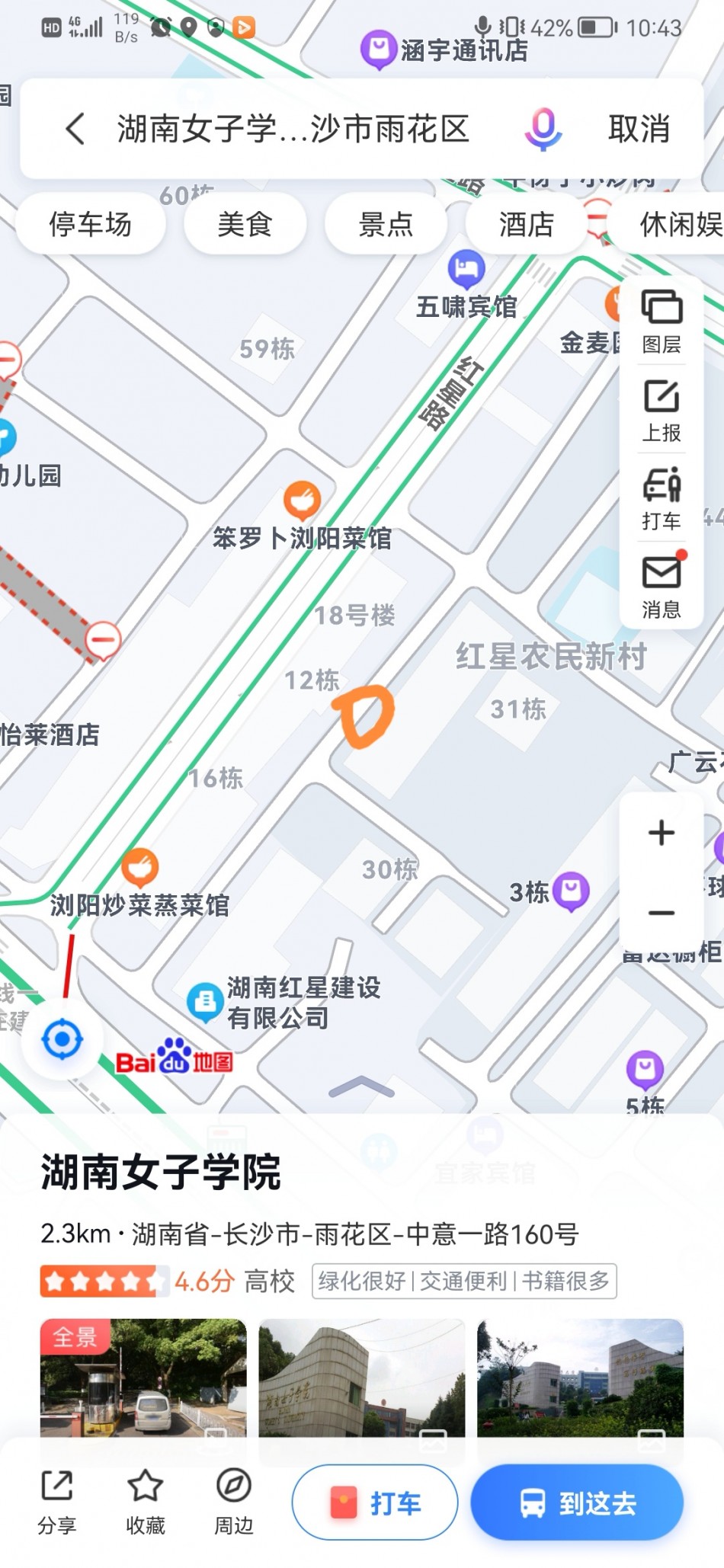
Task: Select the 景点 filter chip
Action: [386, 224]
